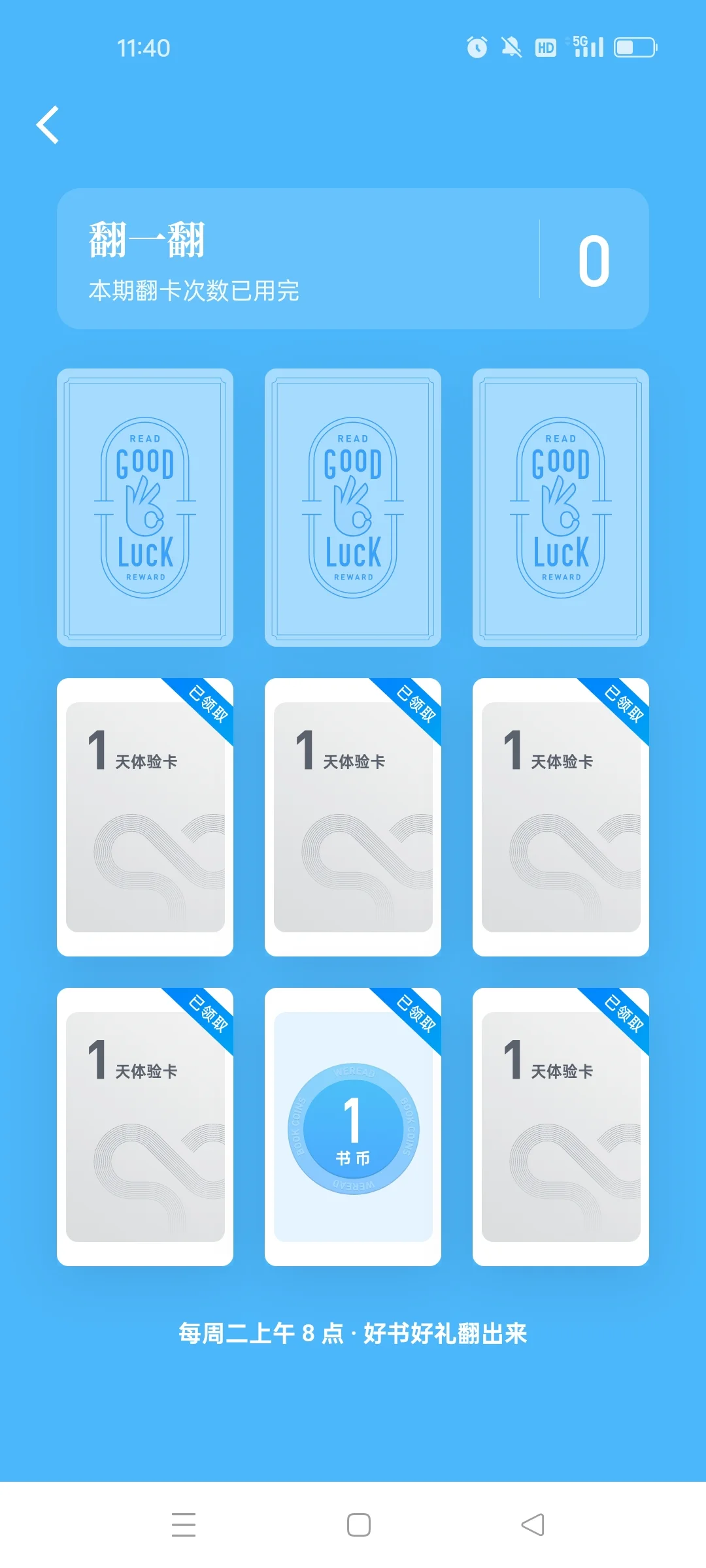The height and width of the screenshot is (1568, 706).
Task: Go back using the top-left arrow
Action: pyautogui.click(x=48, y=125)
